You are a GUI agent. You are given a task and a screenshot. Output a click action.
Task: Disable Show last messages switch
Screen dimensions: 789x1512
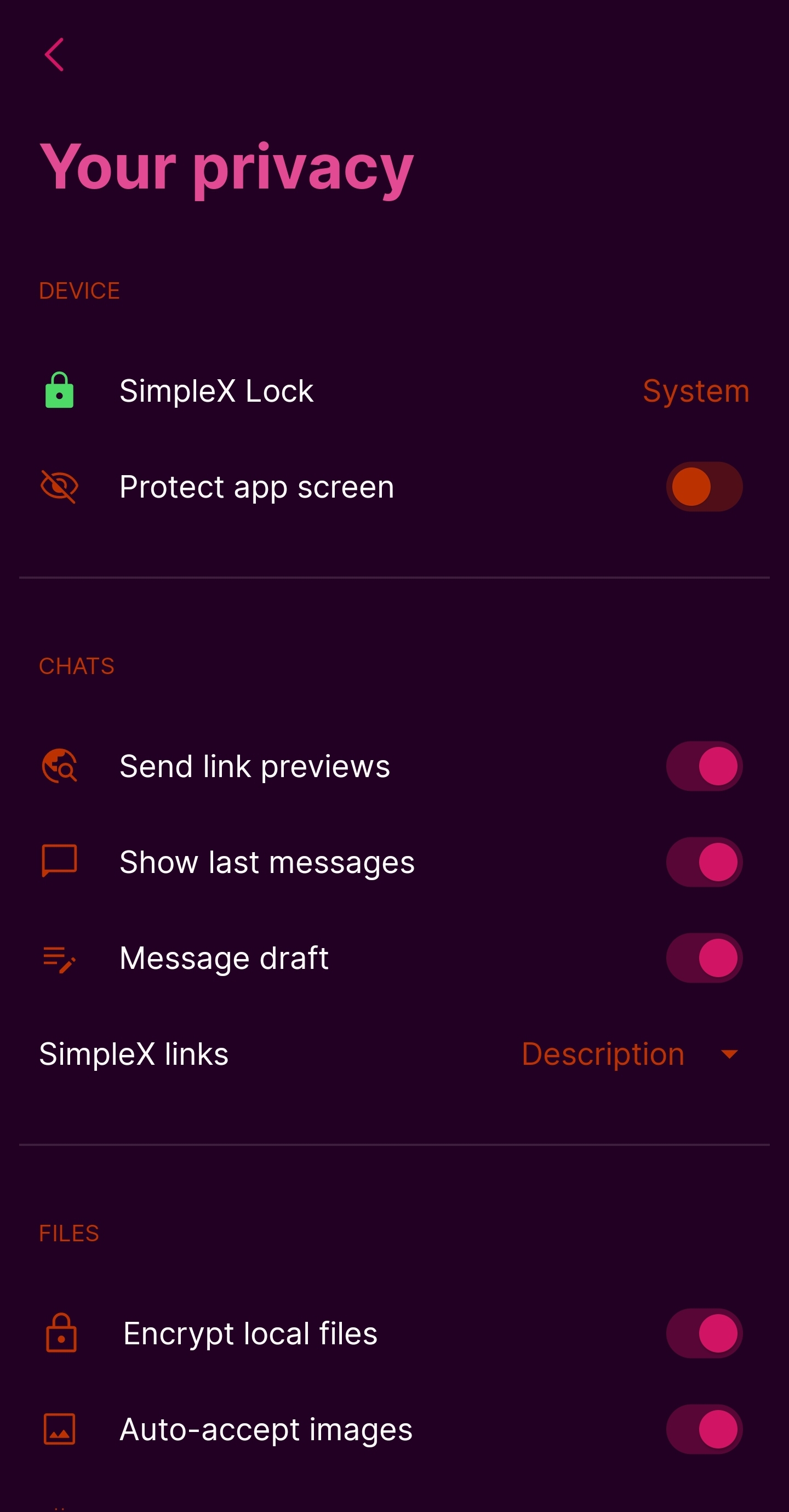coord(704,861)
